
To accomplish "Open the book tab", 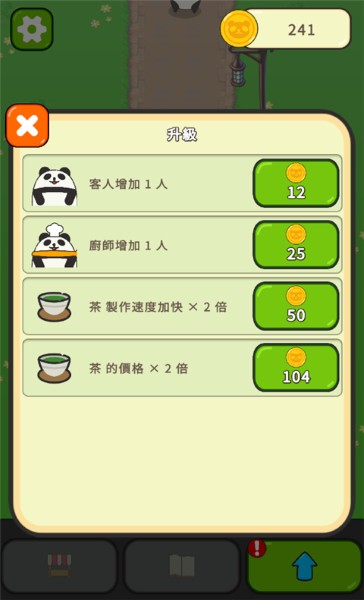I will click(182, 566).
